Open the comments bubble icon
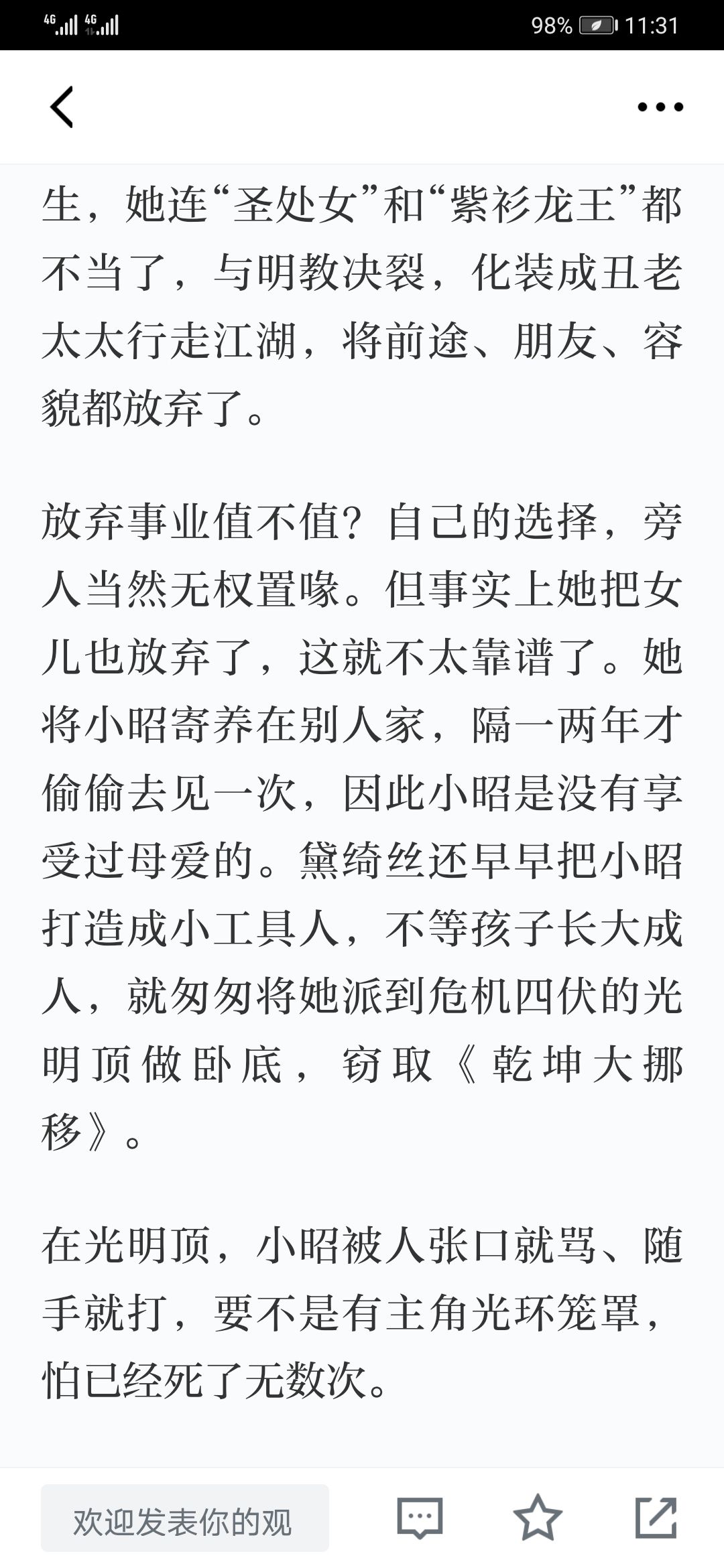Viewport: 724px width, 1568px height. pyautogui.click(x=420, y=1518)
